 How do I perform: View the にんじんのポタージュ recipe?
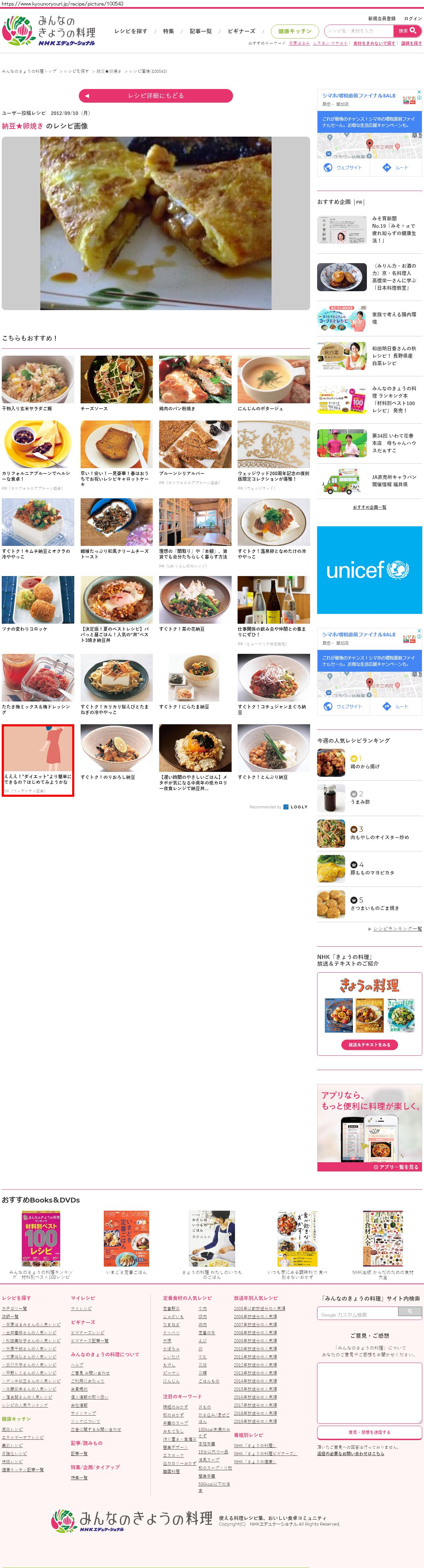[x=273, y=383]
